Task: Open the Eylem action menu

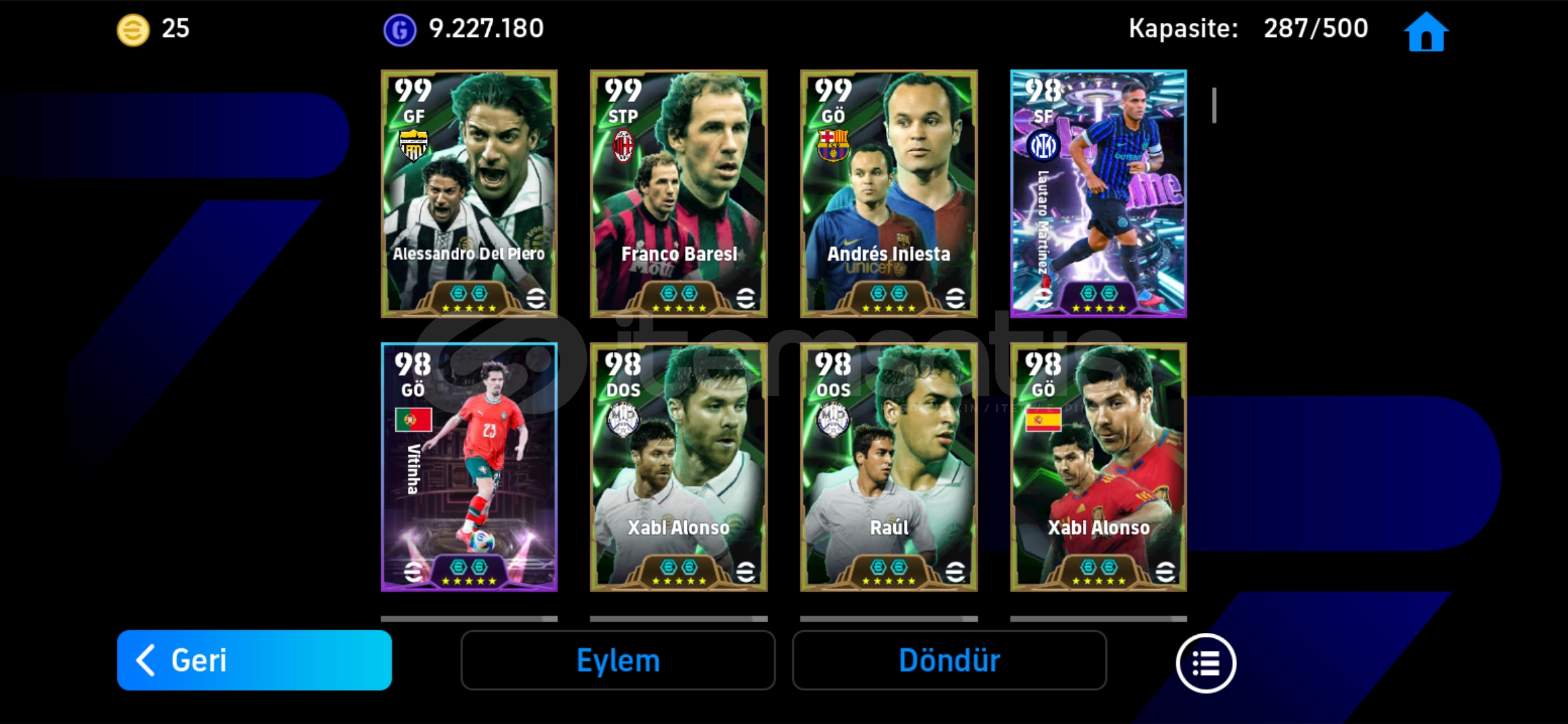Action: pos(618,660)
